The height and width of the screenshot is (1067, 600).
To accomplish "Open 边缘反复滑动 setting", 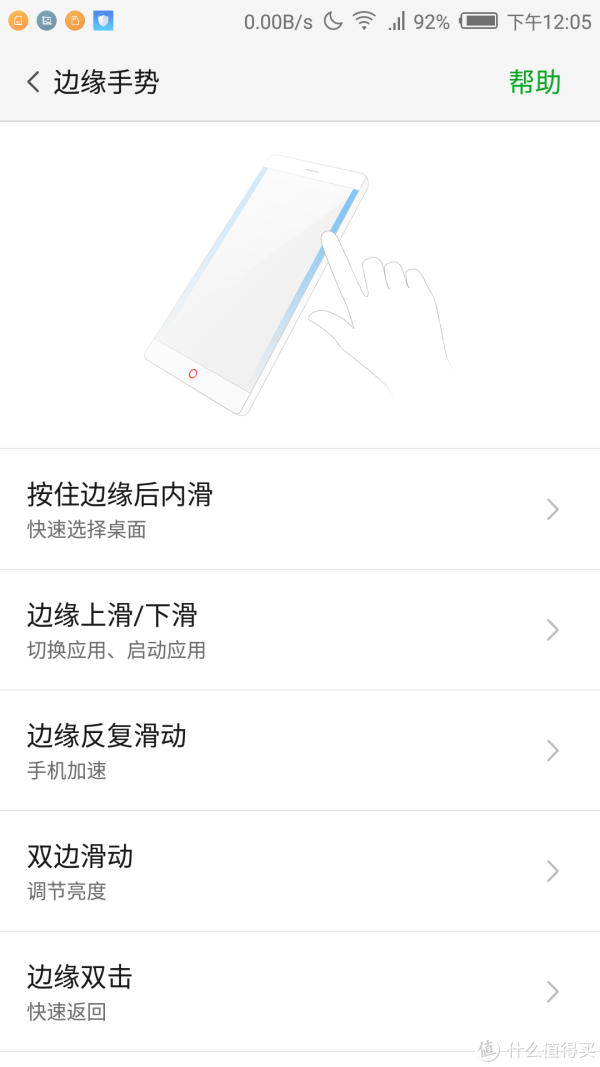I will pyautogui.click(x=300, y=751).
